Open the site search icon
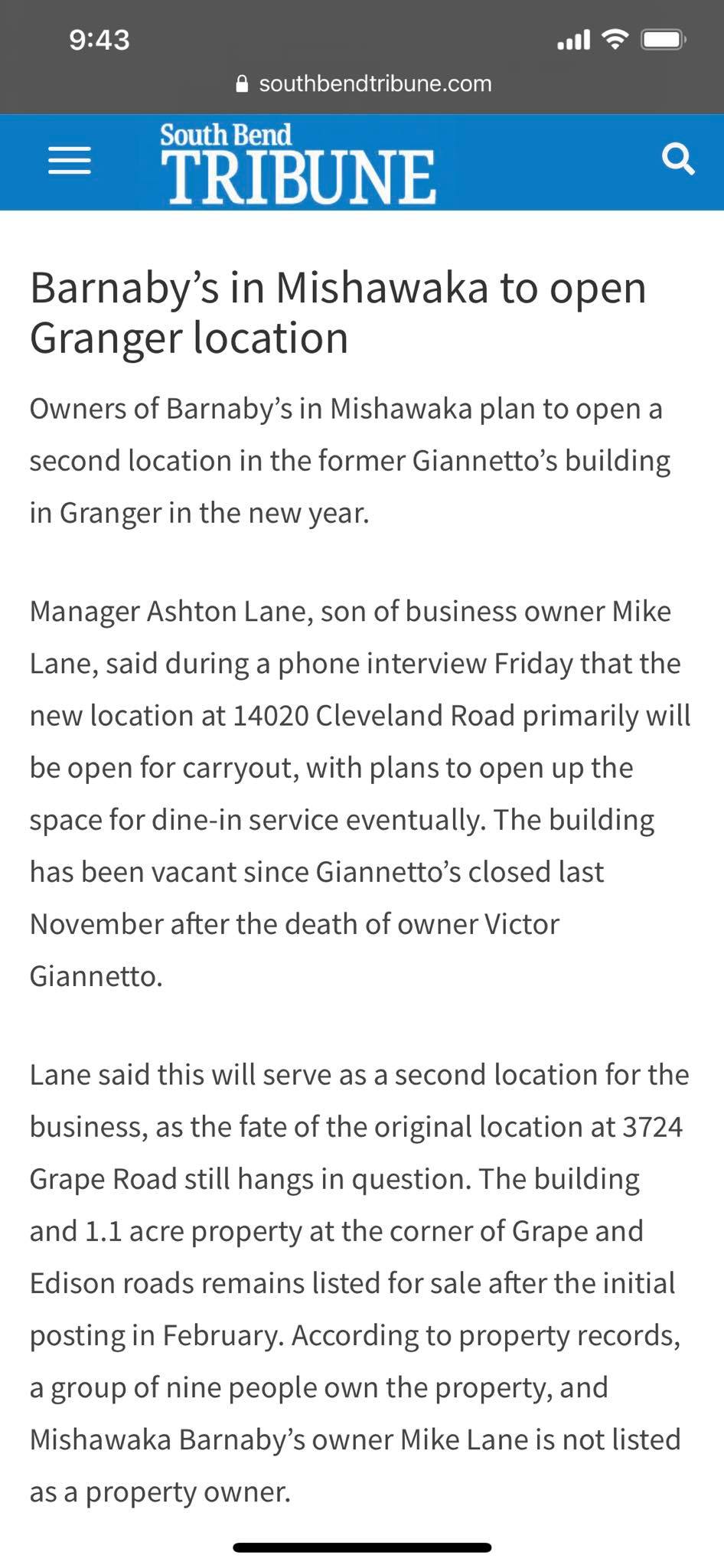Viewport: 724px width, 1568px height. click(677, 160)
